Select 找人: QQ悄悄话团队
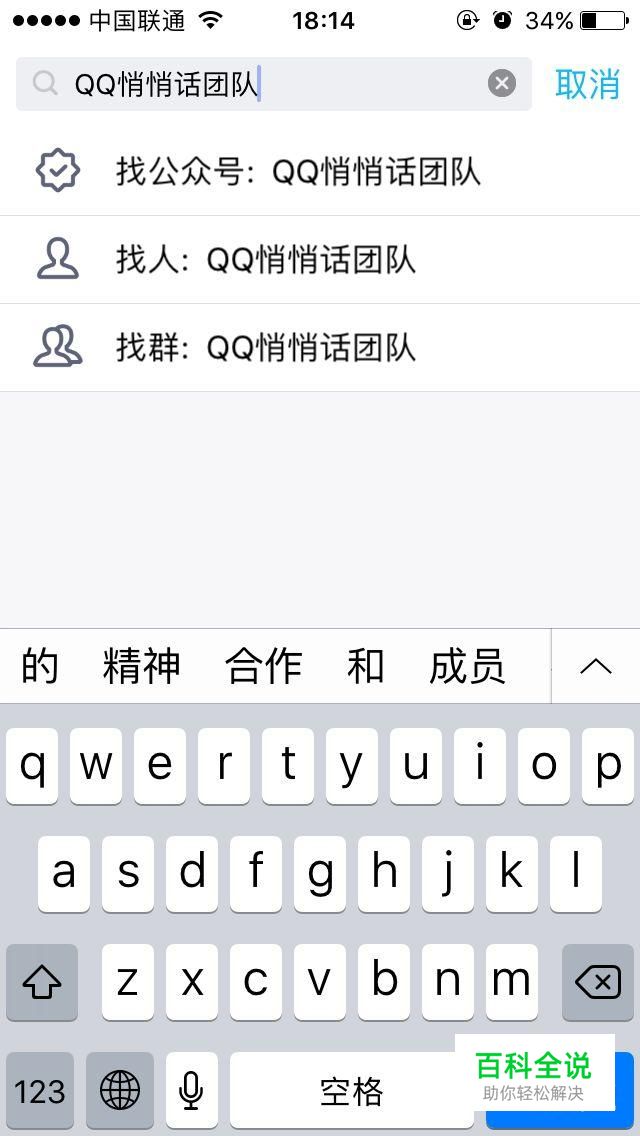 (x=320, y=260)
